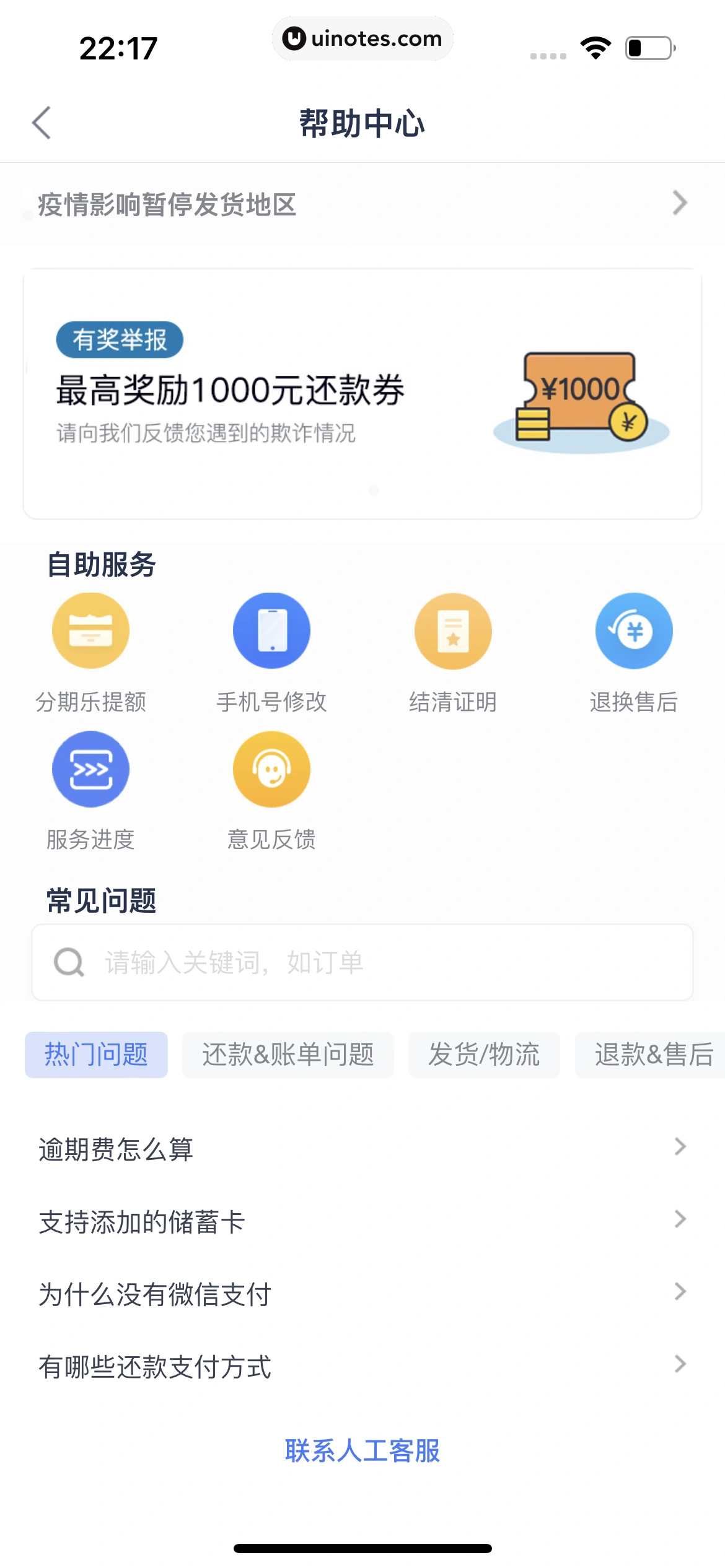Open 分期乐提额 service
This screenshot has width=725, height=1568.
pos(90,631)
